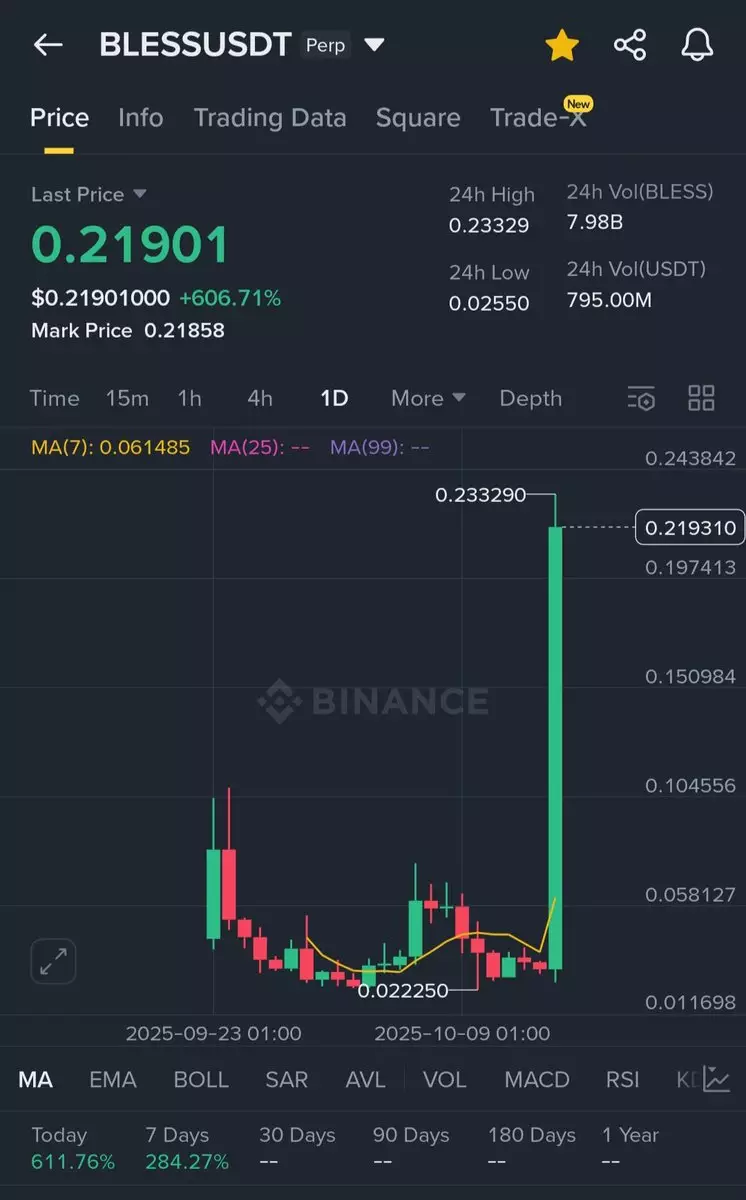Viewport: 746px width, 1200px height.
Task: Open the Trading Data tab
Action: [x=270, y=118]
